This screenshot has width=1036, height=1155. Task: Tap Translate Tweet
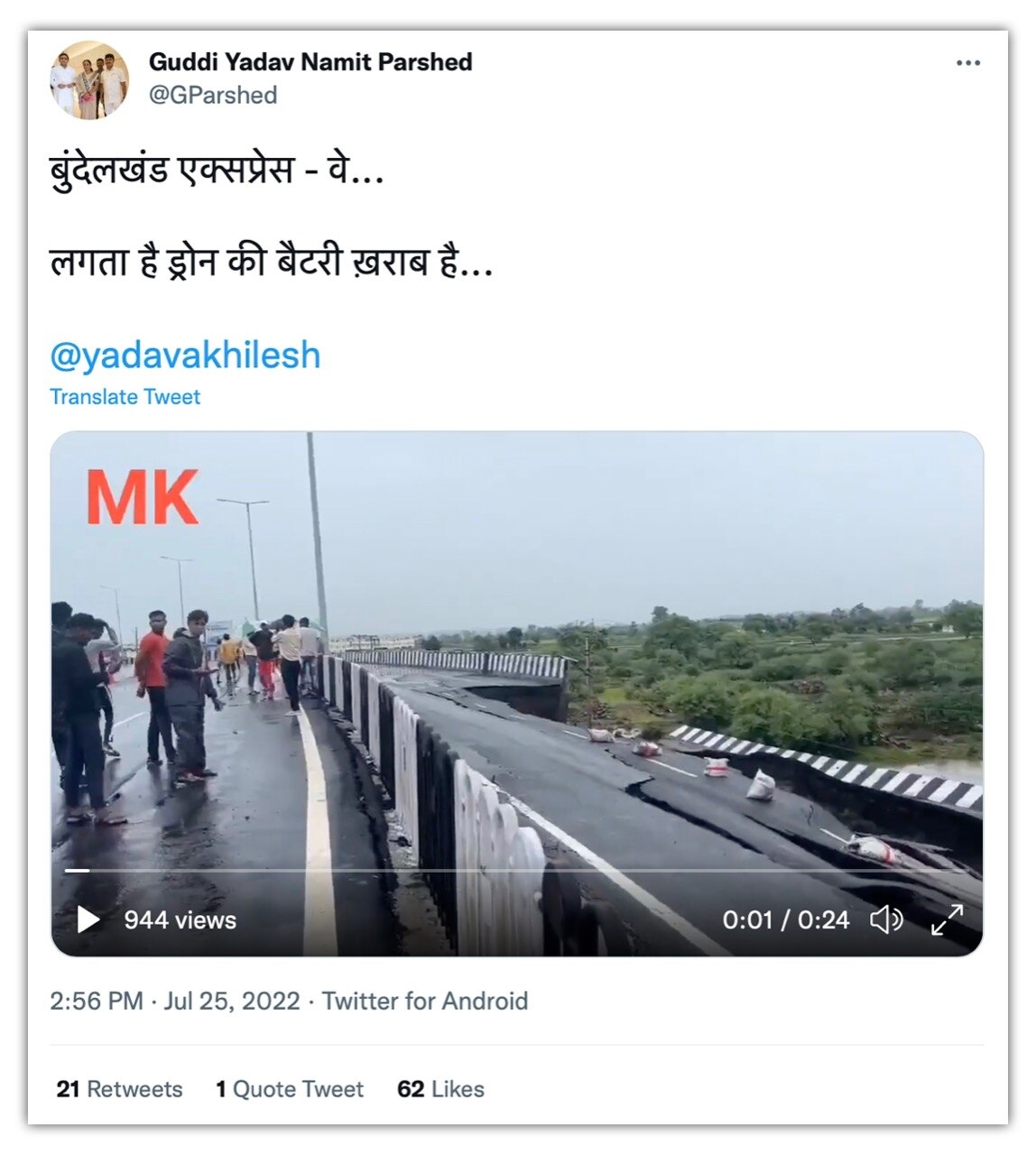(125, 397)
